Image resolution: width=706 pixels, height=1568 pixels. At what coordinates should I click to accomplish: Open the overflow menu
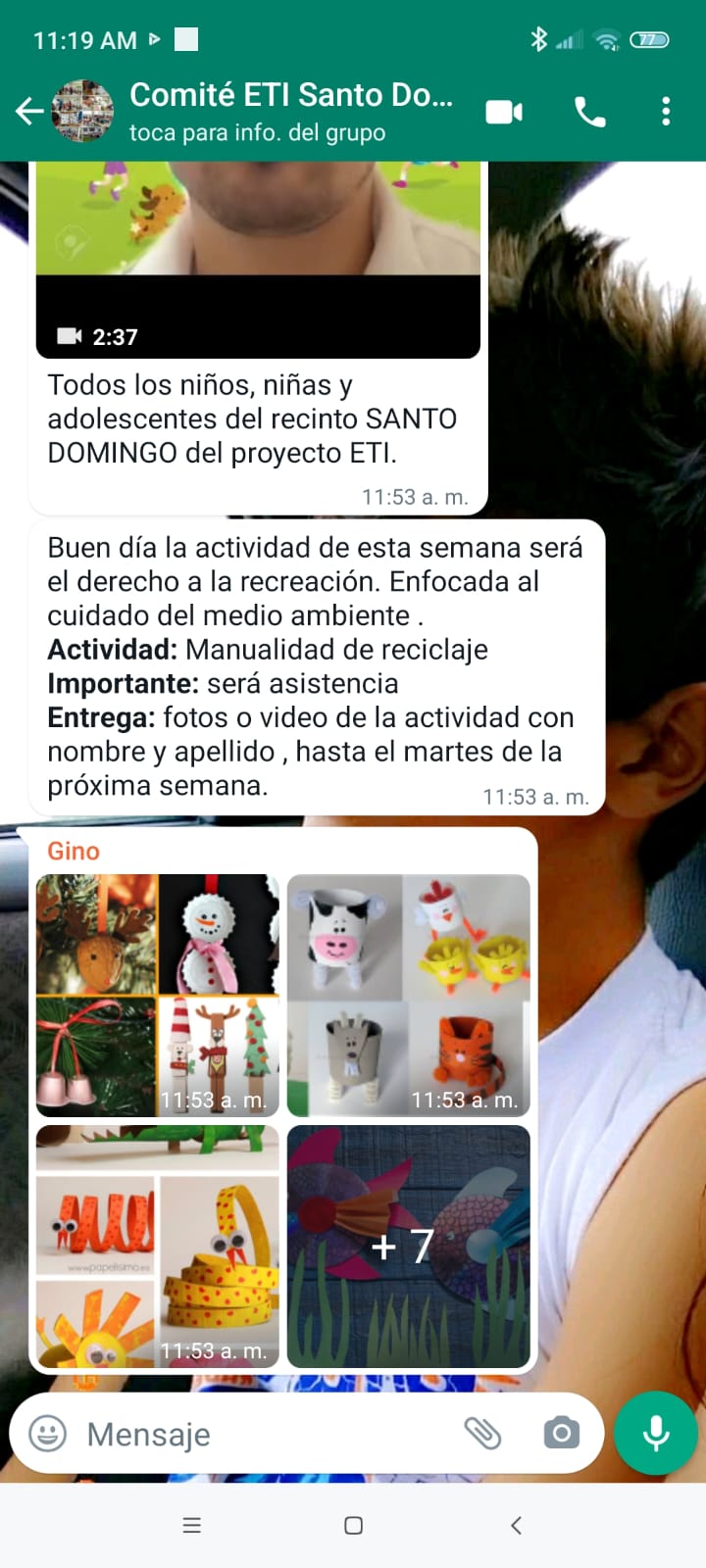pyautogui.click(x=666, y=112)
